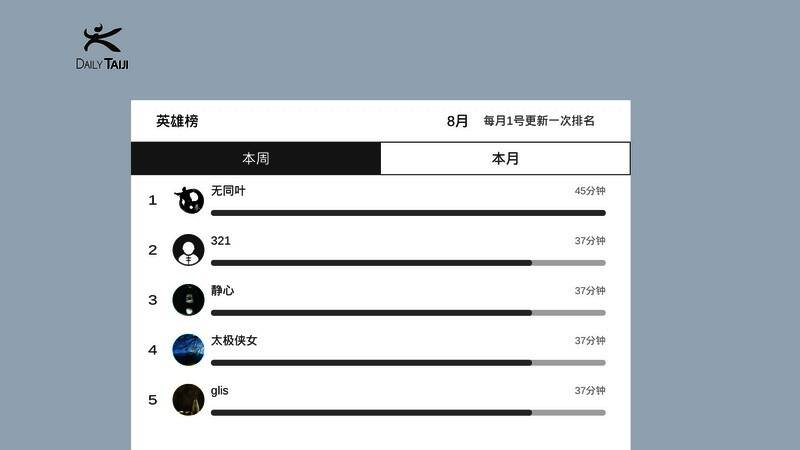Image resolution: width=800 pixels, height=450 pixels.
Task: View 太极侠女's leaderboard row
Action: pos(380,350)
